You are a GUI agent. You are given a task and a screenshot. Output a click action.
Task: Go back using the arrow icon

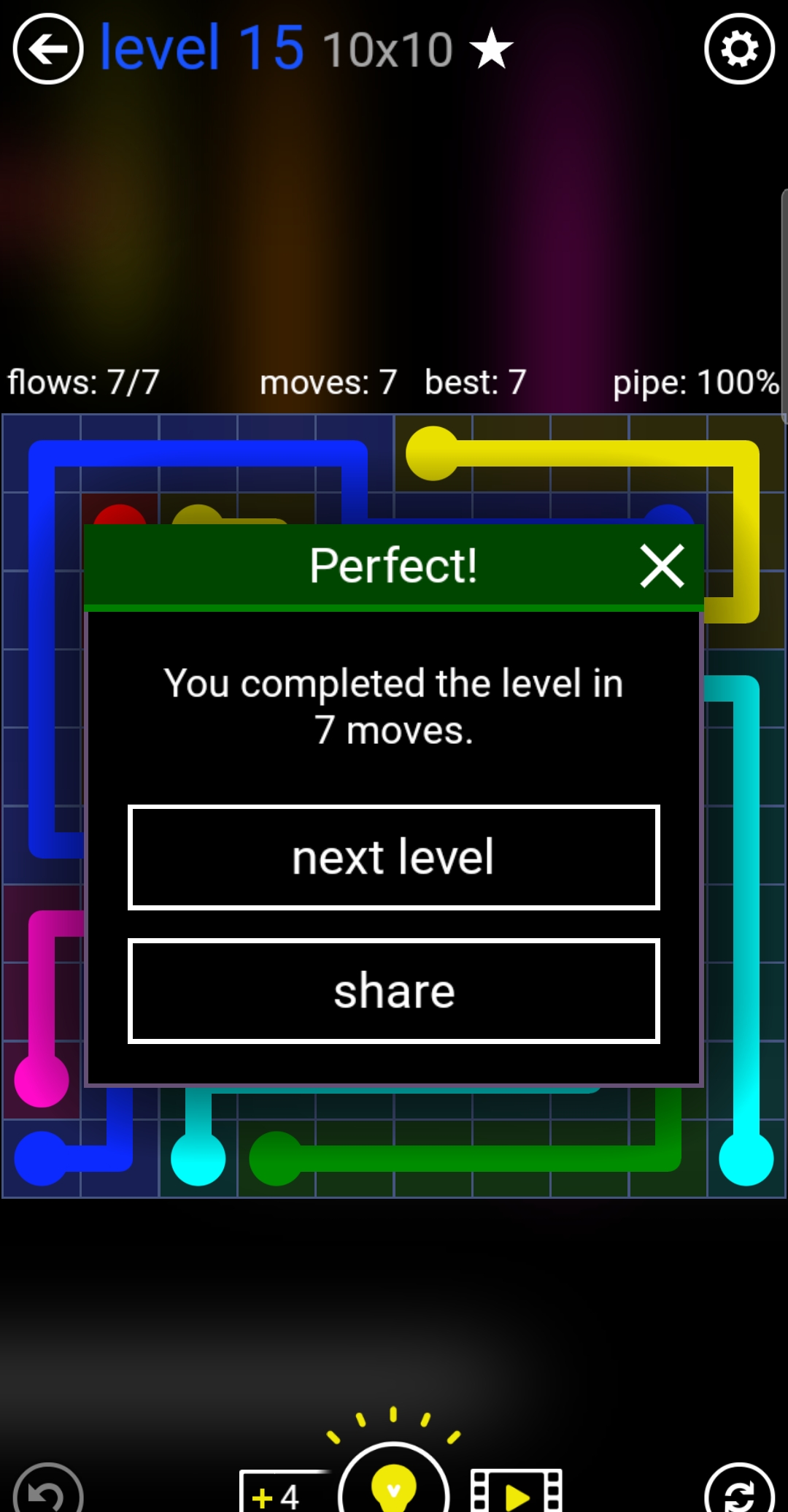48,50
